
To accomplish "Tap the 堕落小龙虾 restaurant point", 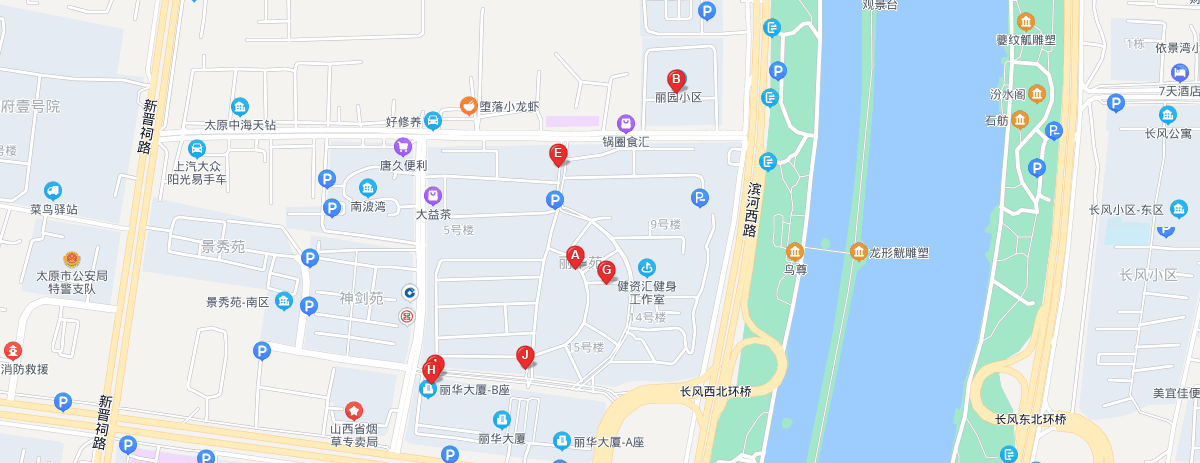I will [x=467, y=105].
